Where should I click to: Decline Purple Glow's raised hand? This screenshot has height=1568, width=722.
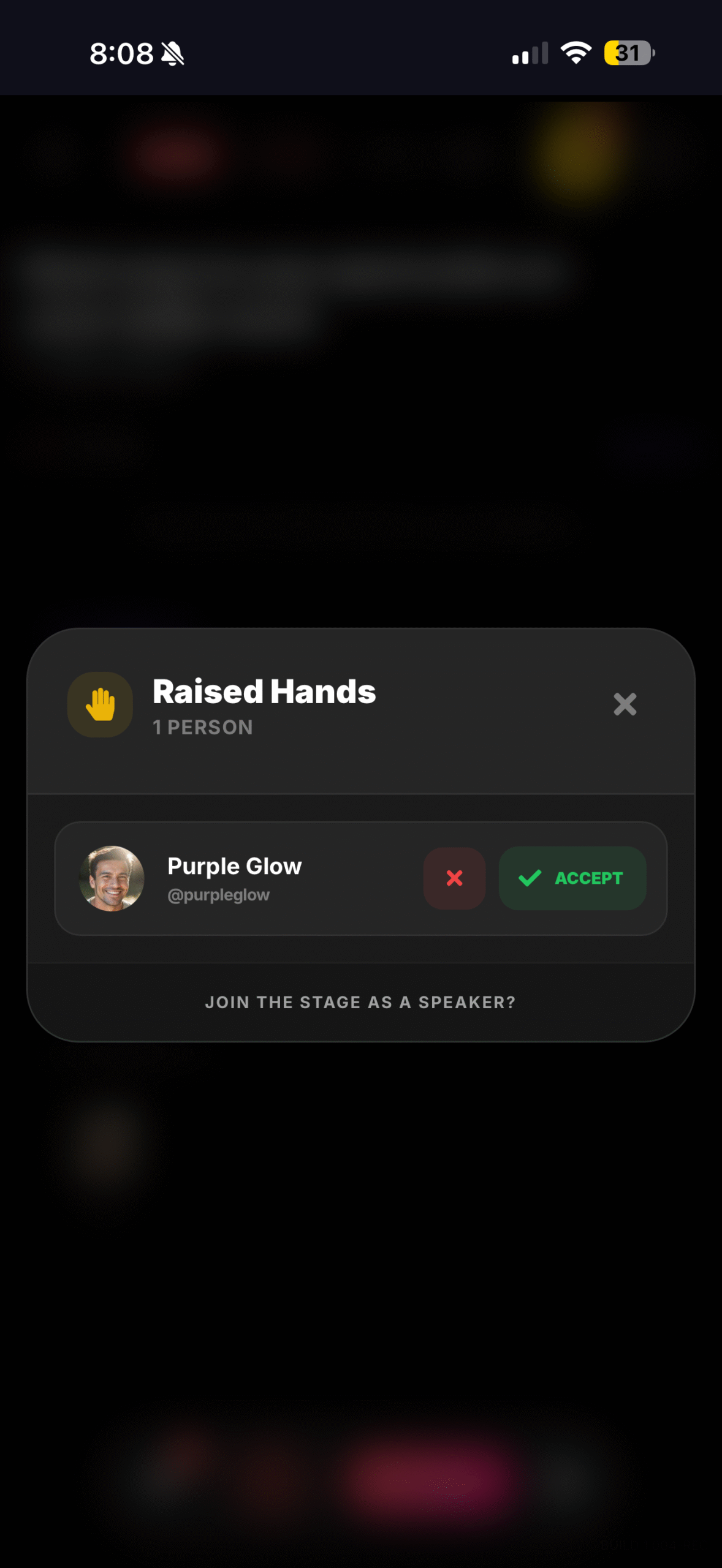454,878
